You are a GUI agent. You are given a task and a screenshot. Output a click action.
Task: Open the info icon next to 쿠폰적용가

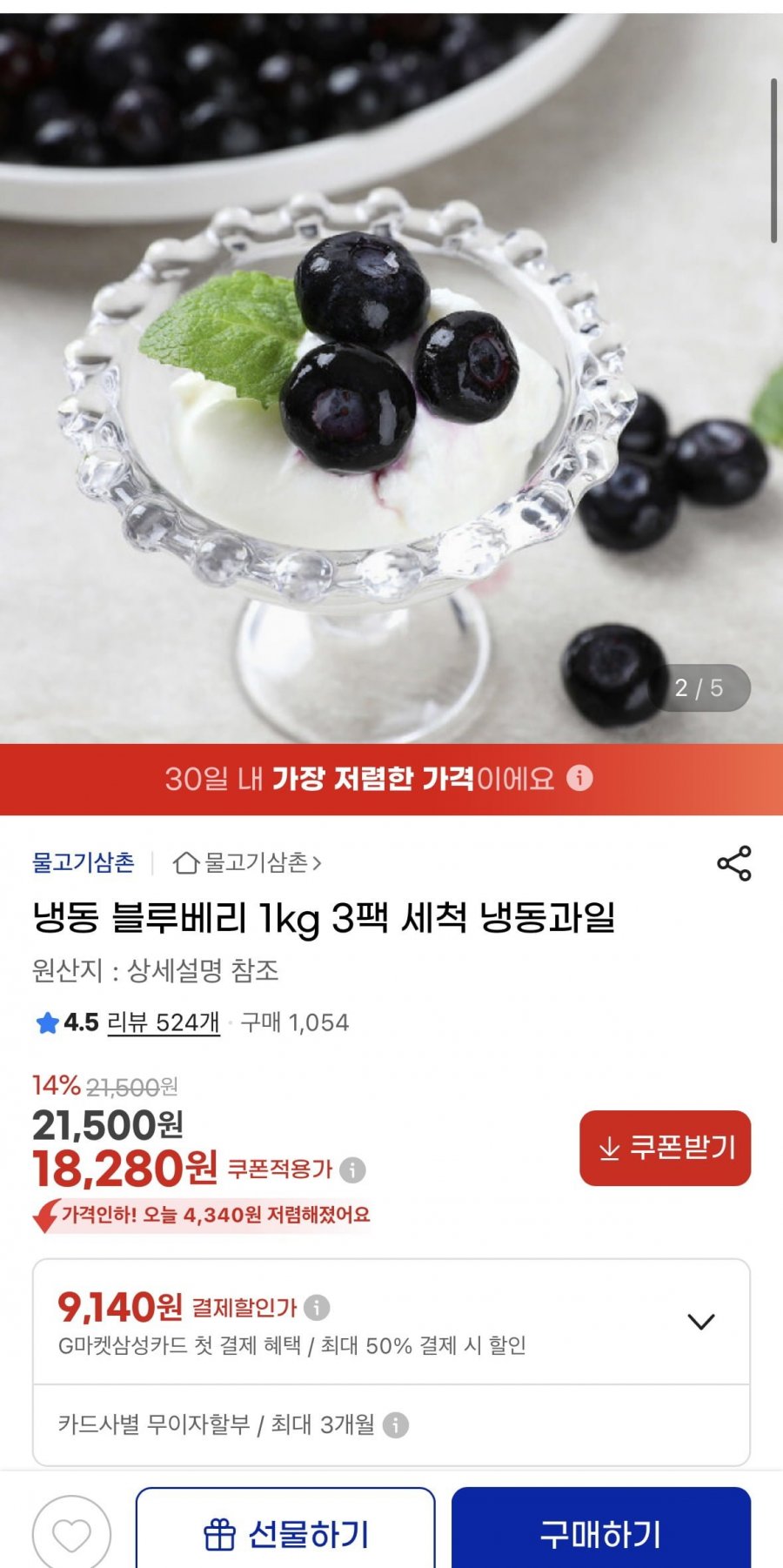coord(351,1169)
